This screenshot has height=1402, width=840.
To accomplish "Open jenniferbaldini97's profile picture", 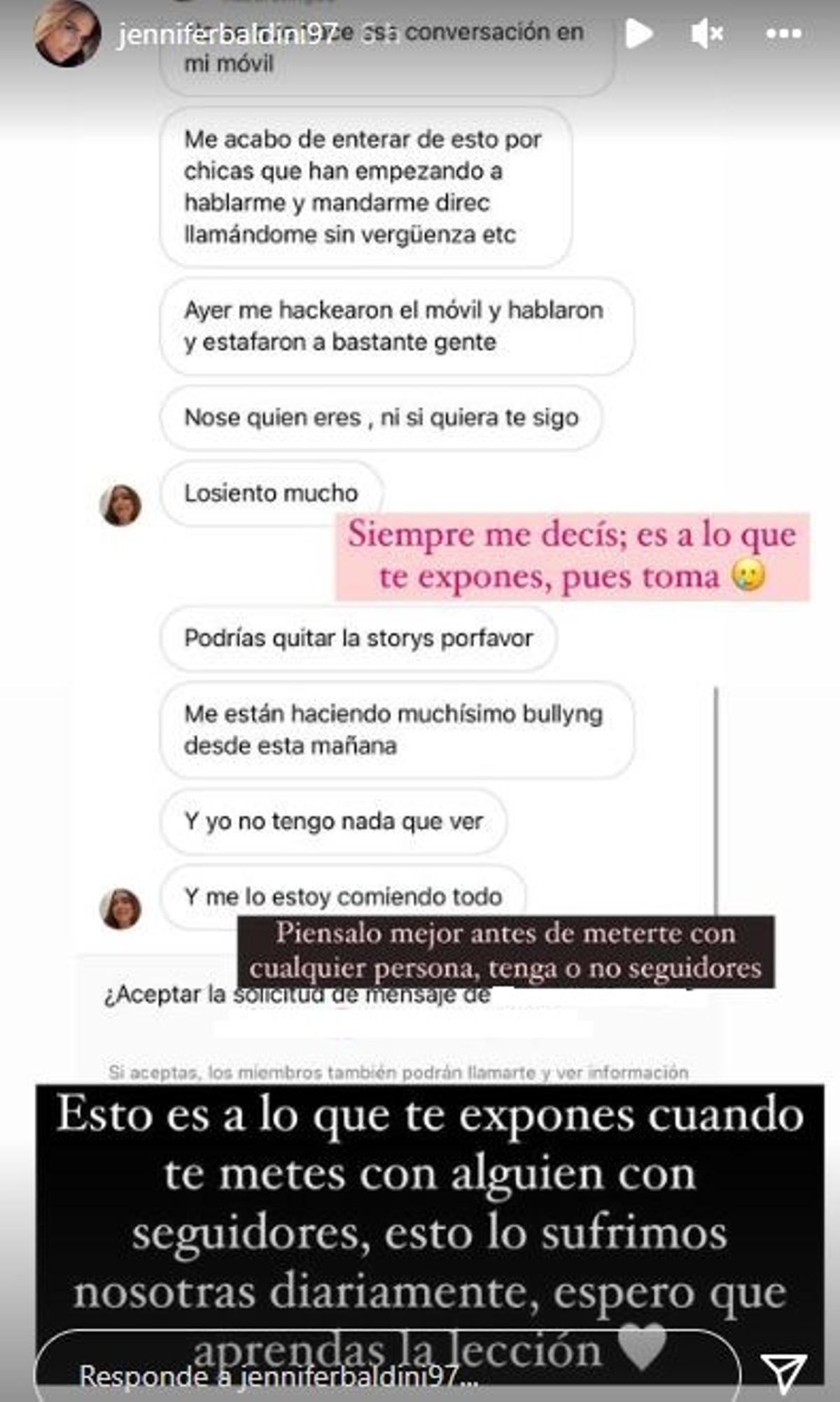I will [67, 34].
